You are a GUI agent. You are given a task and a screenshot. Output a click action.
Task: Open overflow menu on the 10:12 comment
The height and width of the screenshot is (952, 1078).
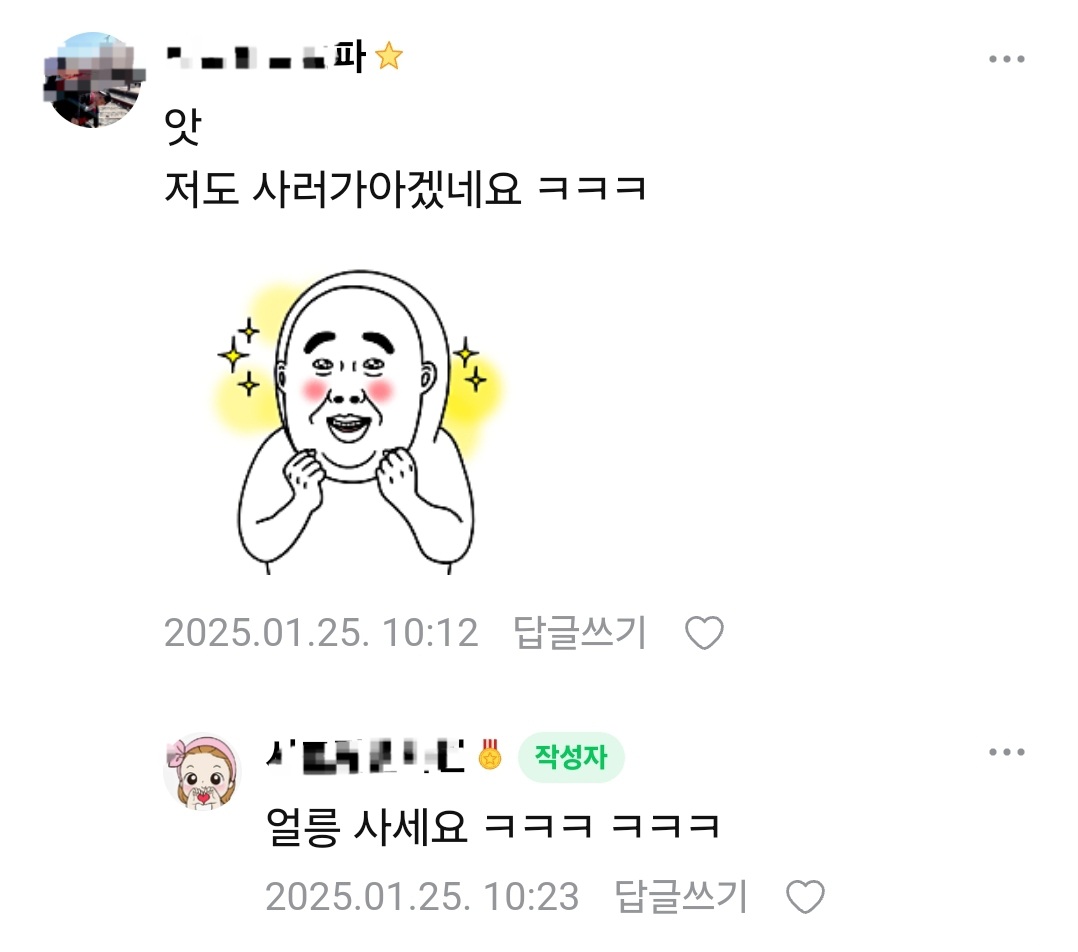pos(1006,59)
